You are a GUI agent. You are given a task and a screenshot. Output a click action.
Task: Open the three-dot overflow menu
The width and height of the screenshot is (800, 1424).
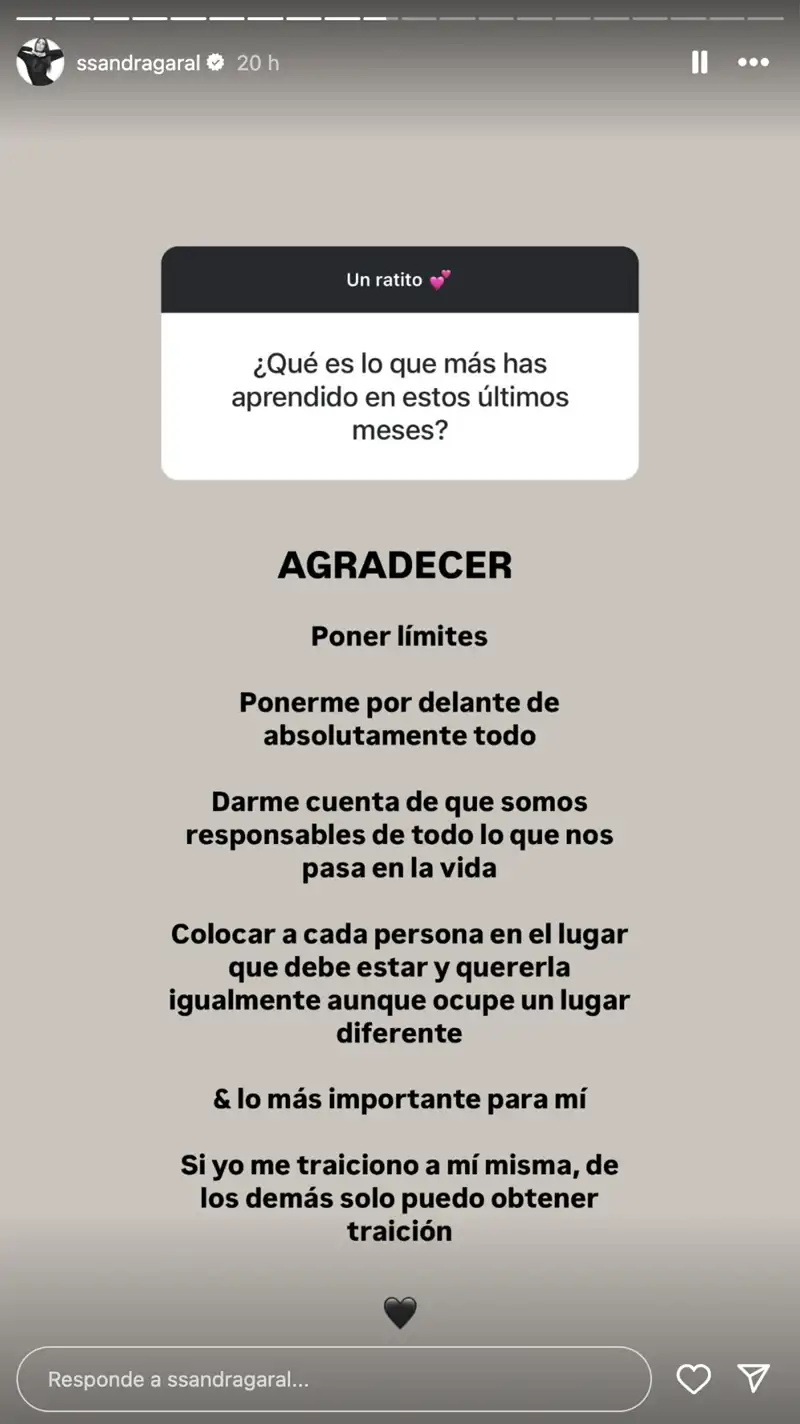pos(753,62)
